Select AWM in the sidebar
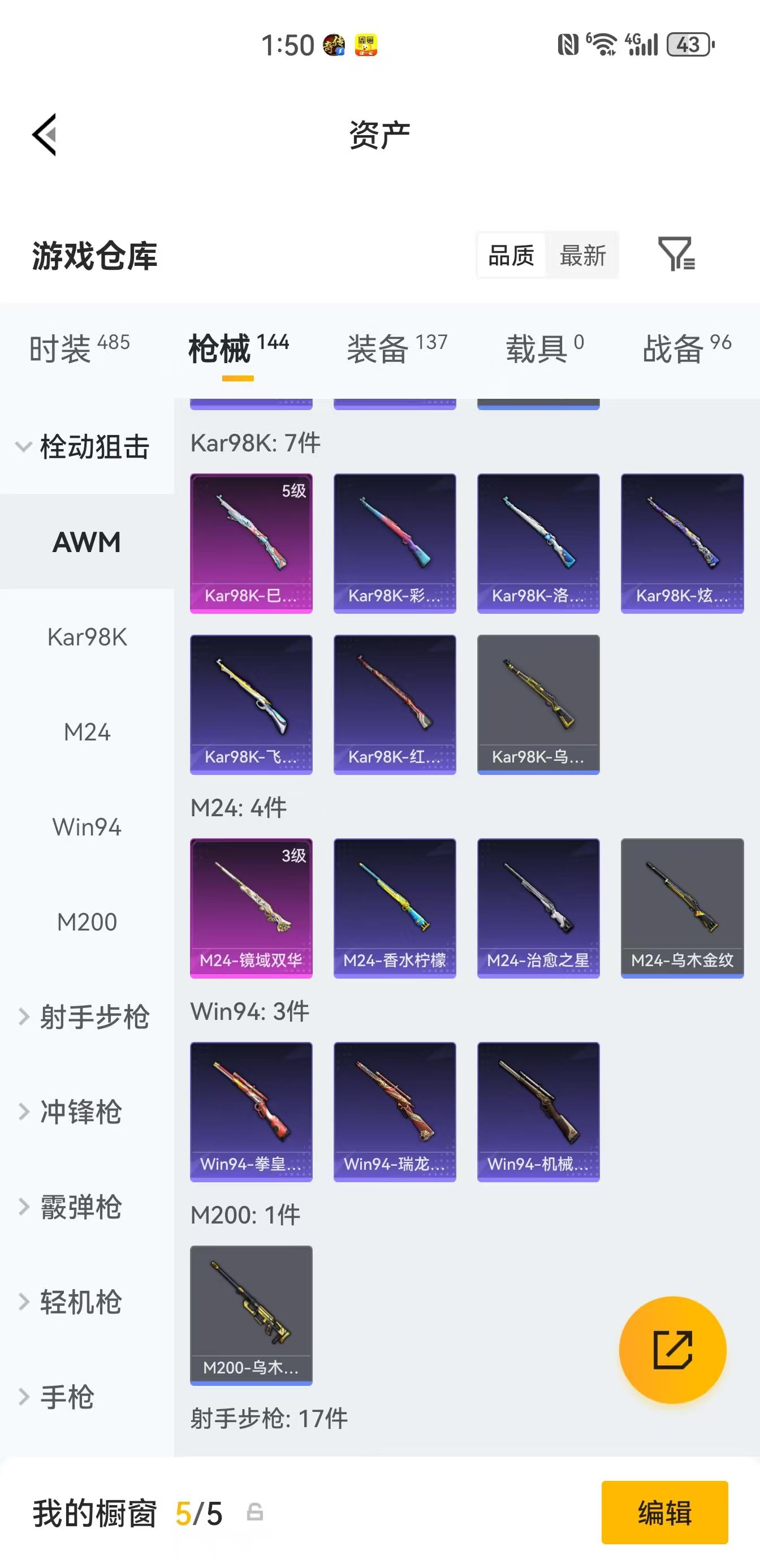The width and height of the screenshot is (760, 1568). pos(86,542)
